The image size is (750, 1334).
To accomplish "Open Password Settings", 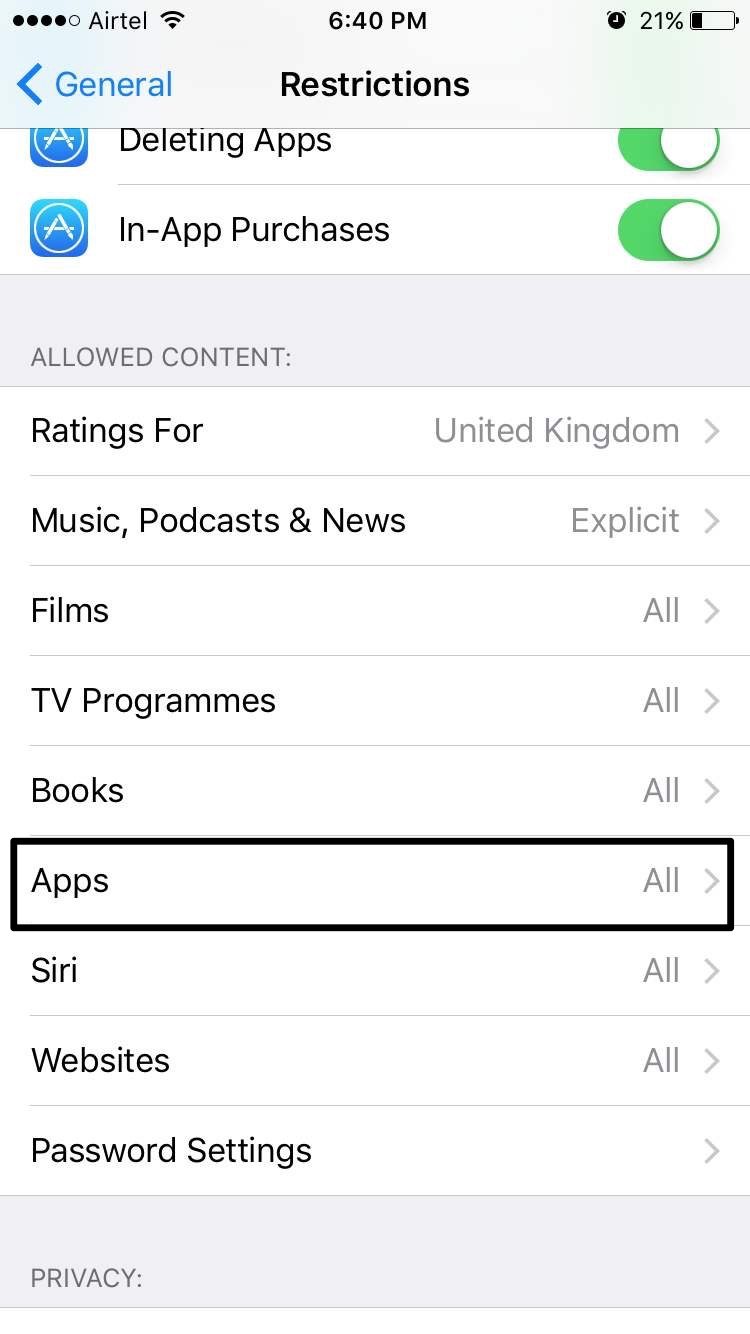I will click(x=375, y=1151).
